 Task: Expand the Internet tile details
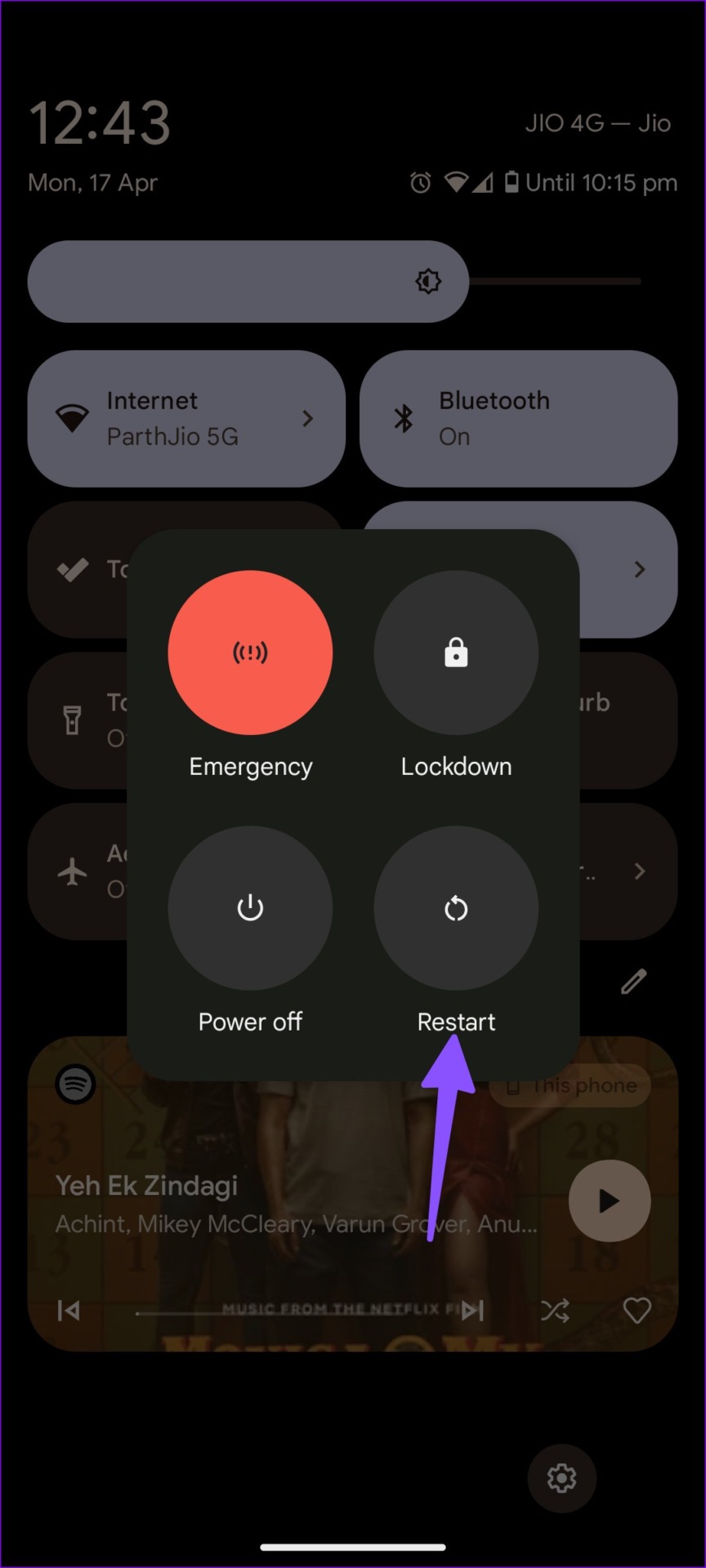coord(308,418)
